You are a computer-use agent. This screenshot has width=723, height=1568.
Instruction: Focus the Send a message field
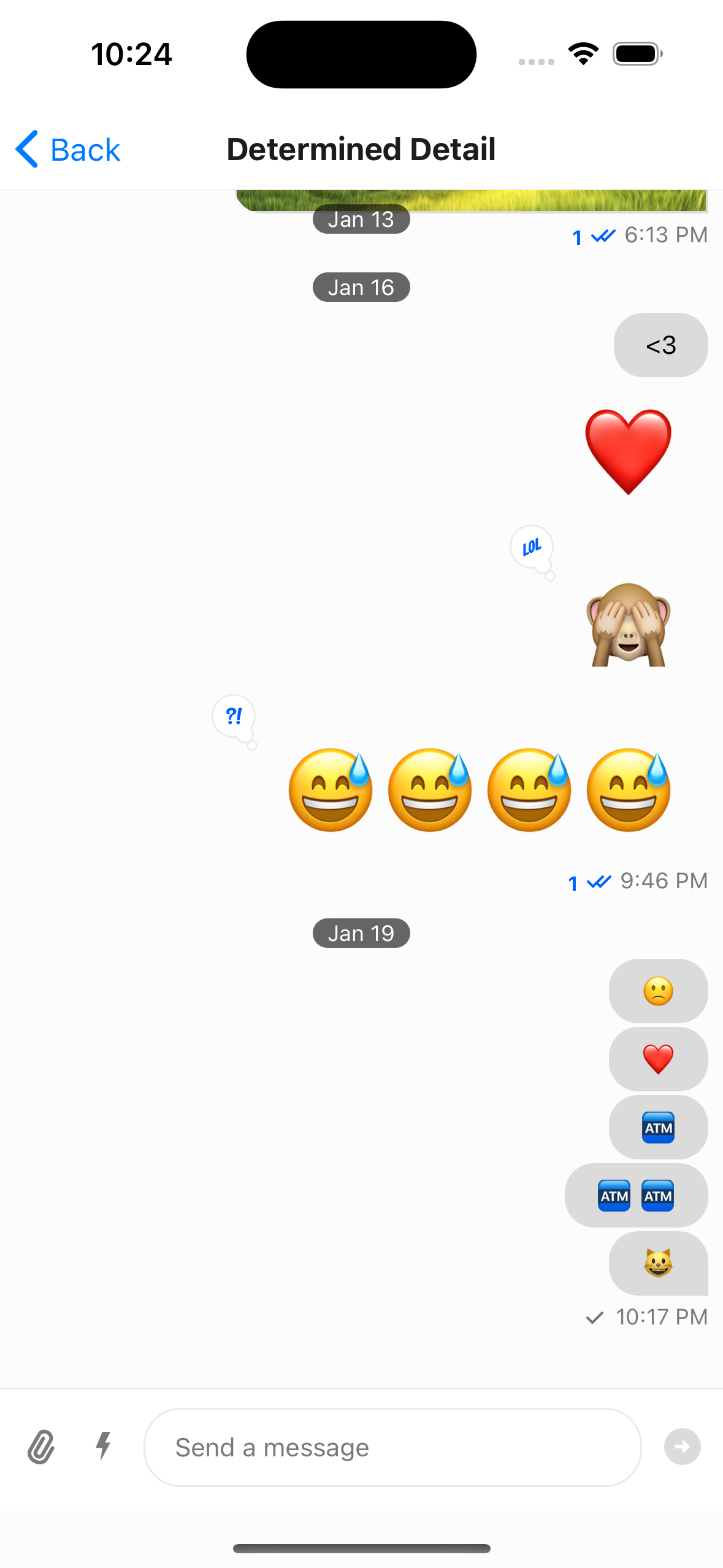point(392,1447)
